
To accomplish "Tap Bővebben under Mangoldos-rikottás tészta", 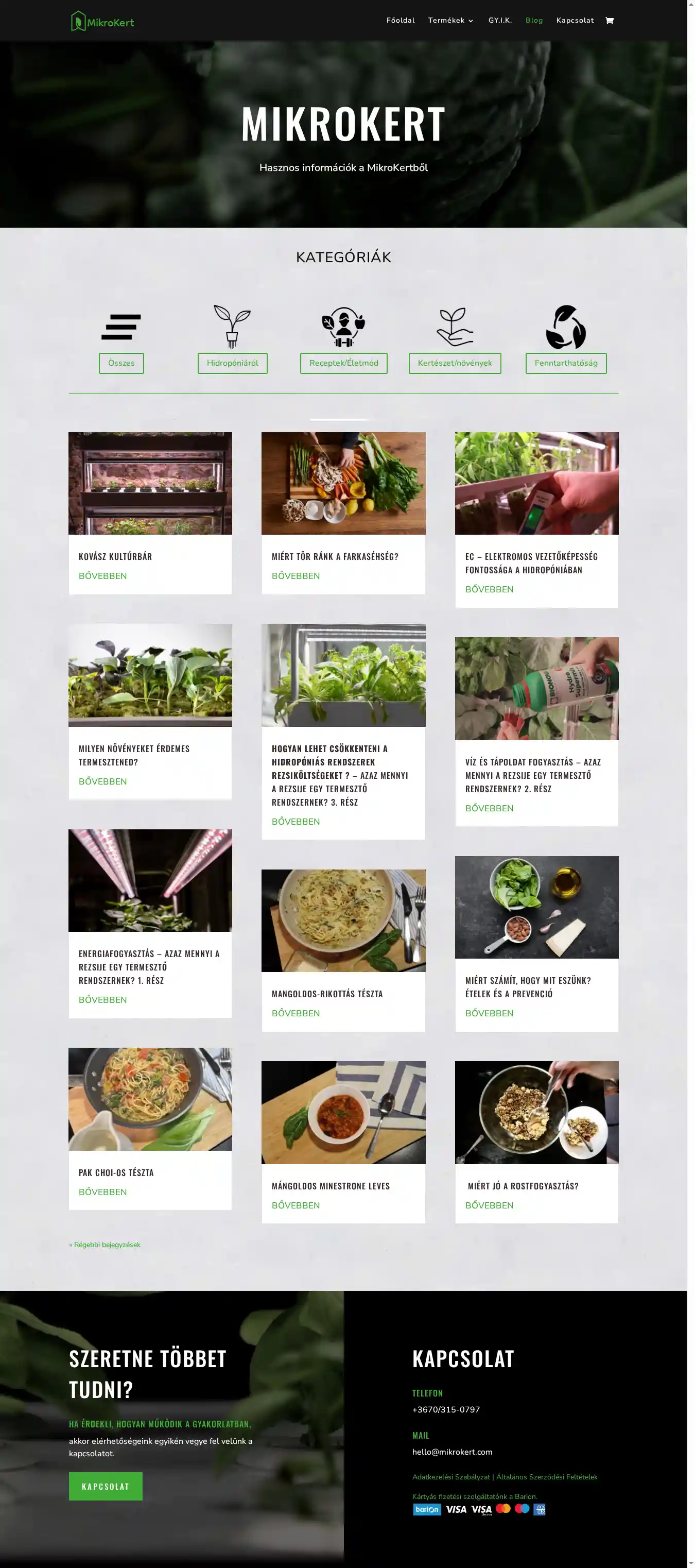I will coord(296,1013).
